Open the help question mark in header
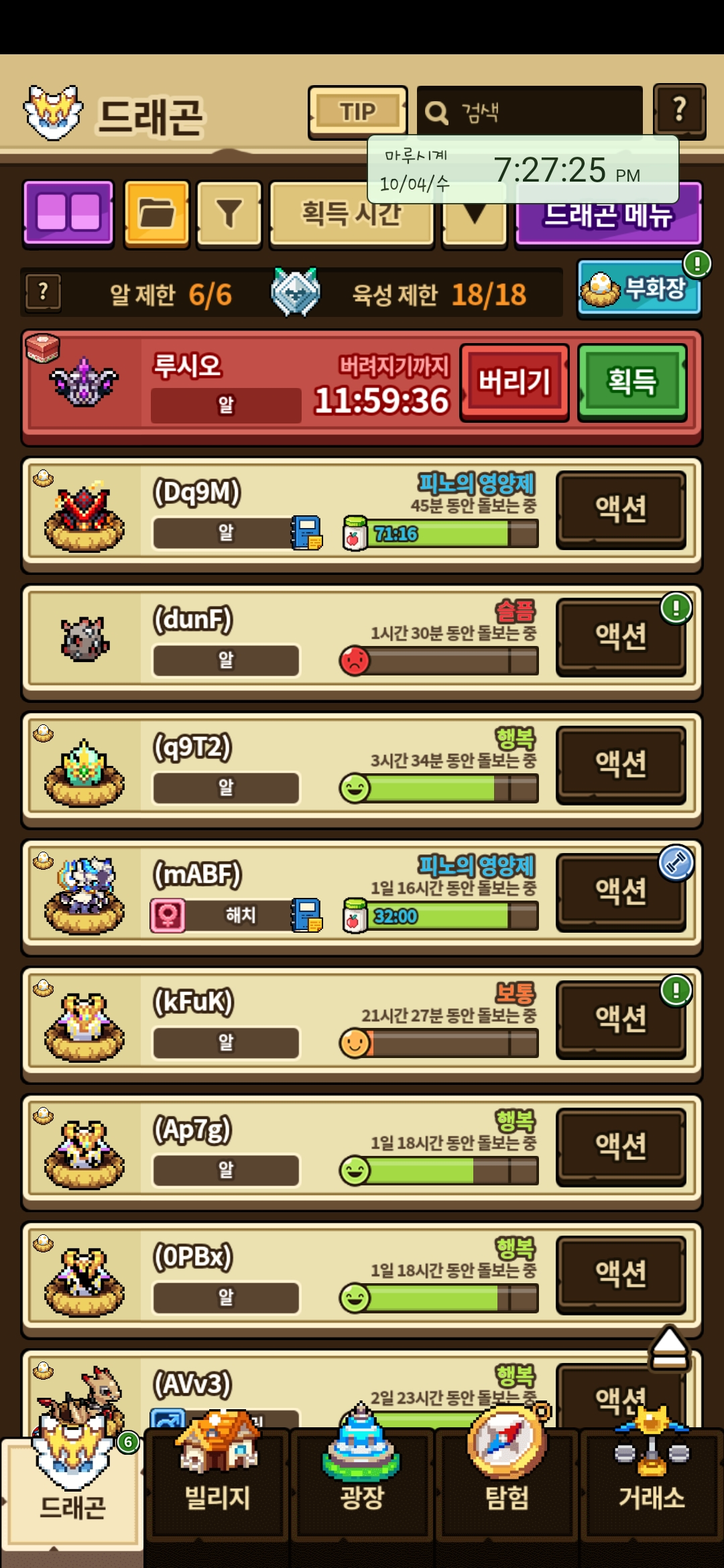 coord(678,111)
